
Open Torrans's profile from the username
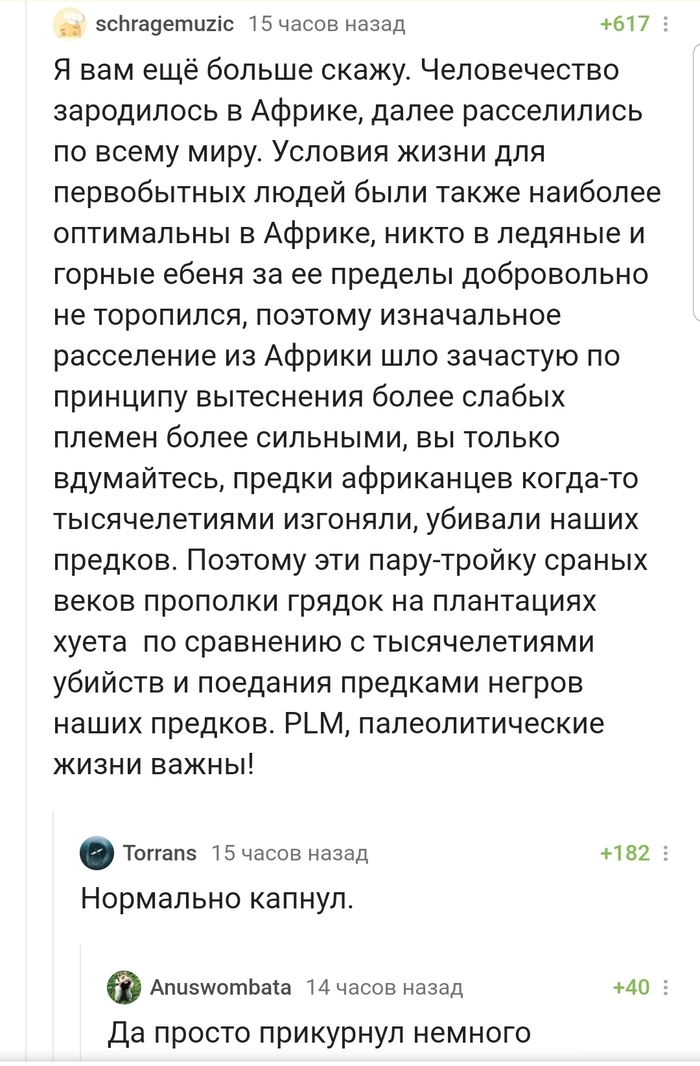click(x=160, y=853)
